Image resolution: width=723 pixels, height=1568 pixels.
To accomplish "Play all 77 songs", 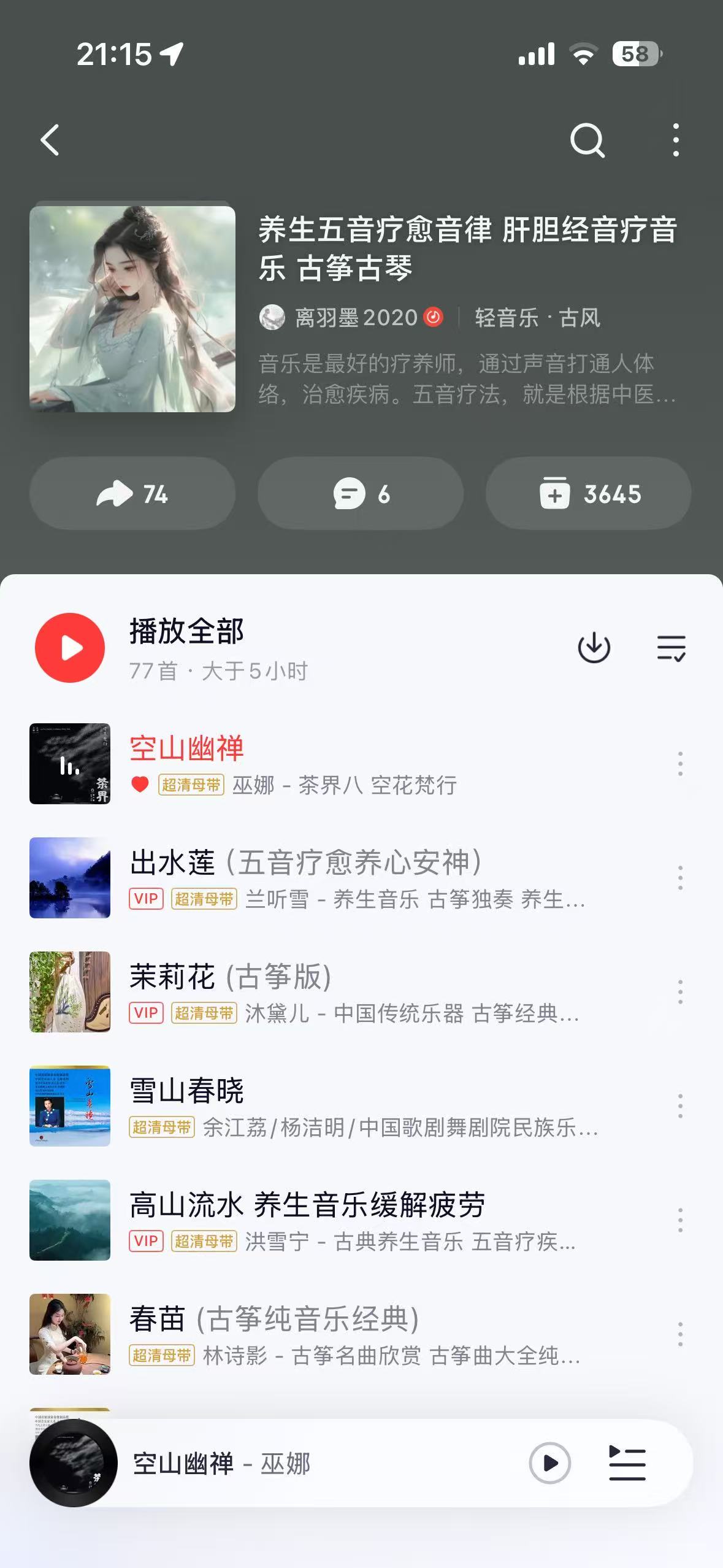I will pyautogui.click(x=70, y=648).
